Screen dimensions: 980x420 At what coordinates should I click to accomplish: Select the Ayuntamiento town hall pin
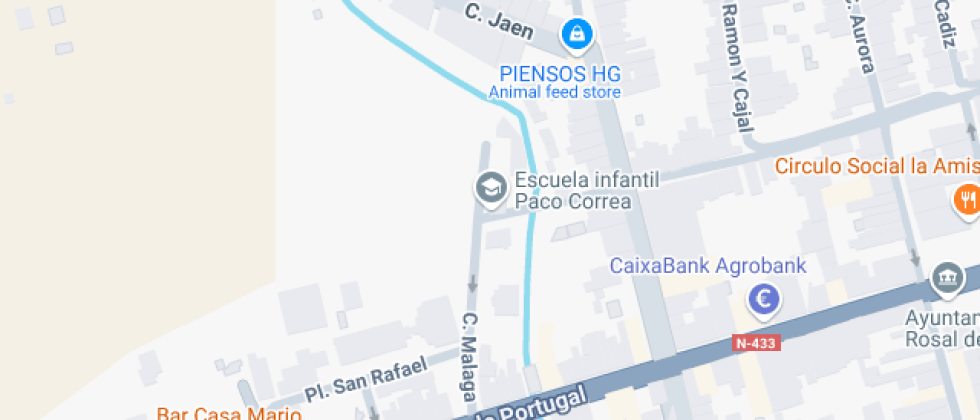(x=946, y=279)
